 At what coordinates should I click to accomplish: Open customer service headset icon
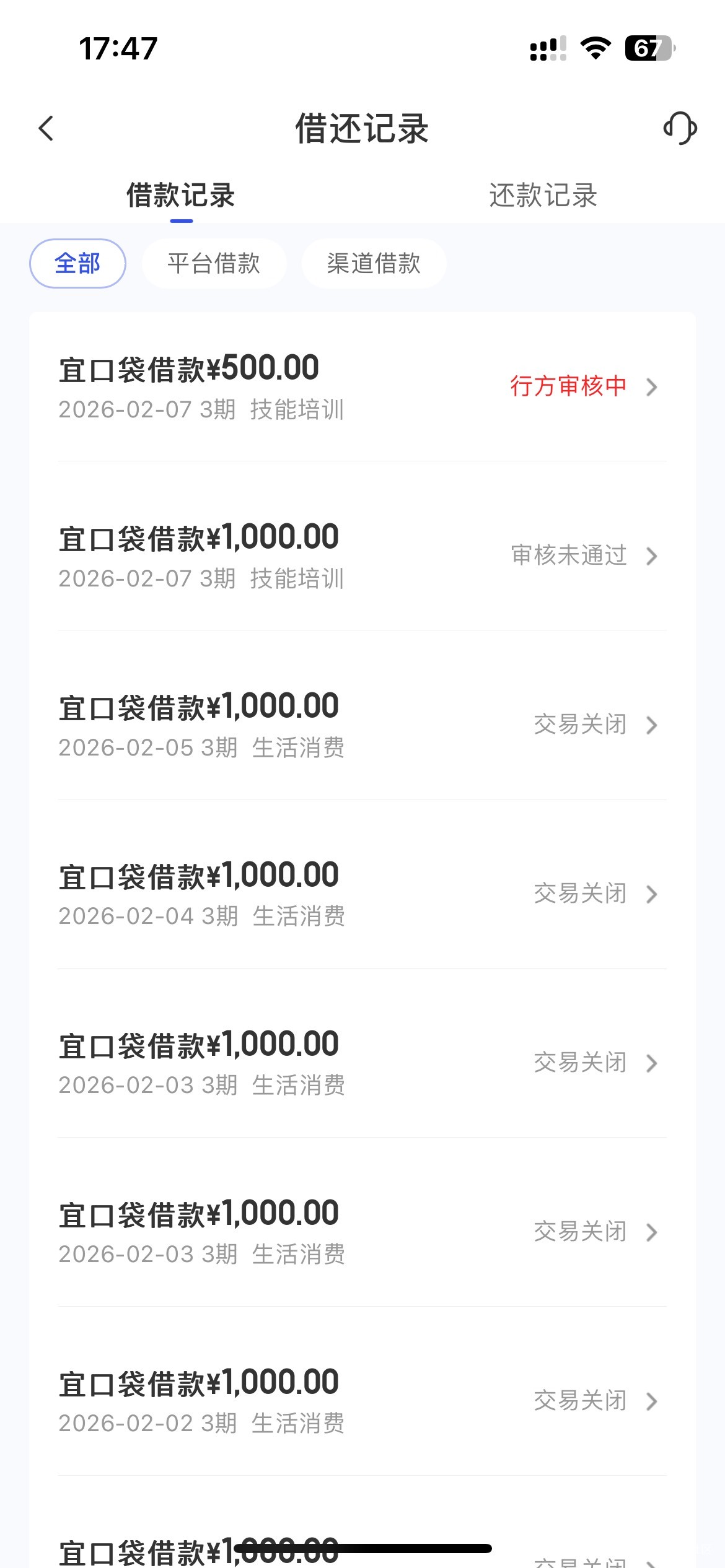click(680, 128)
